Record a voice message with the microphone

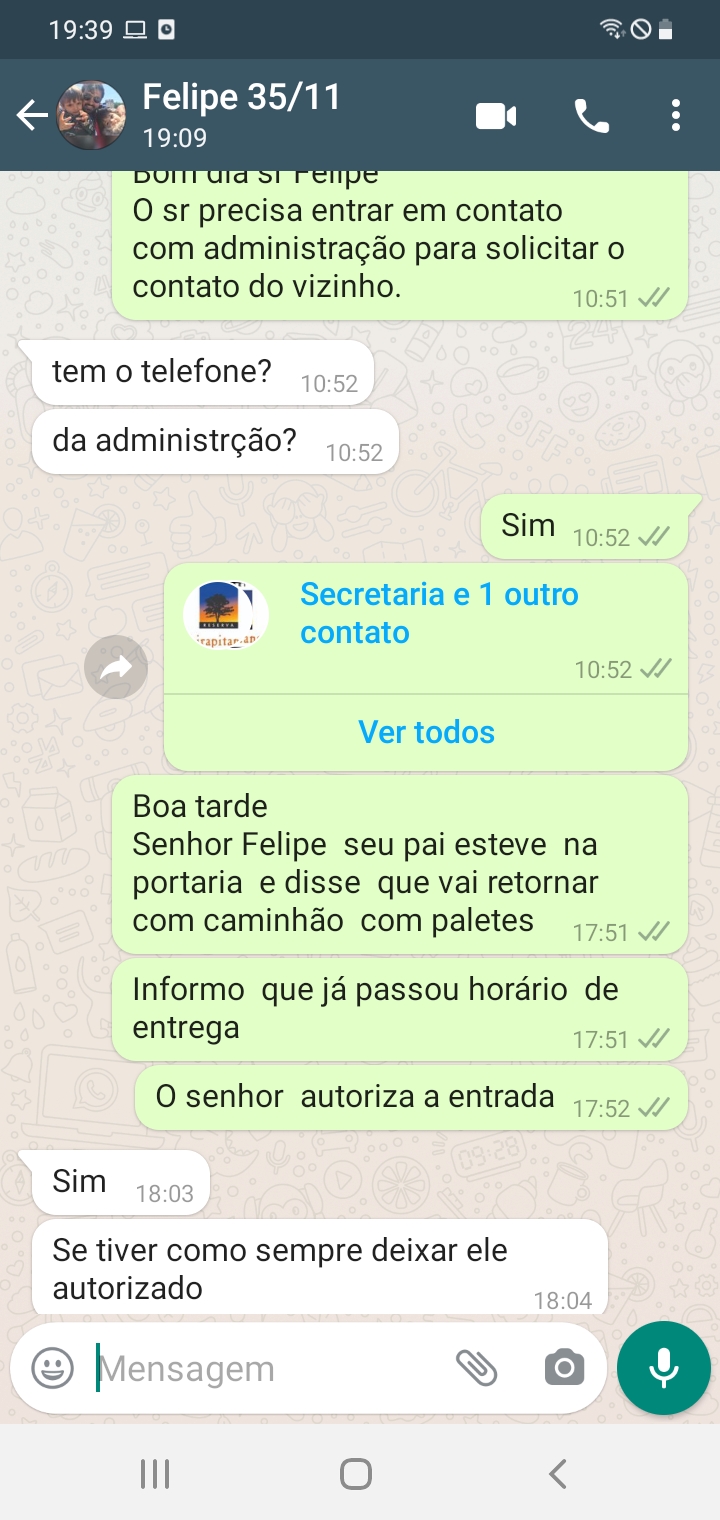point(664,1368)
